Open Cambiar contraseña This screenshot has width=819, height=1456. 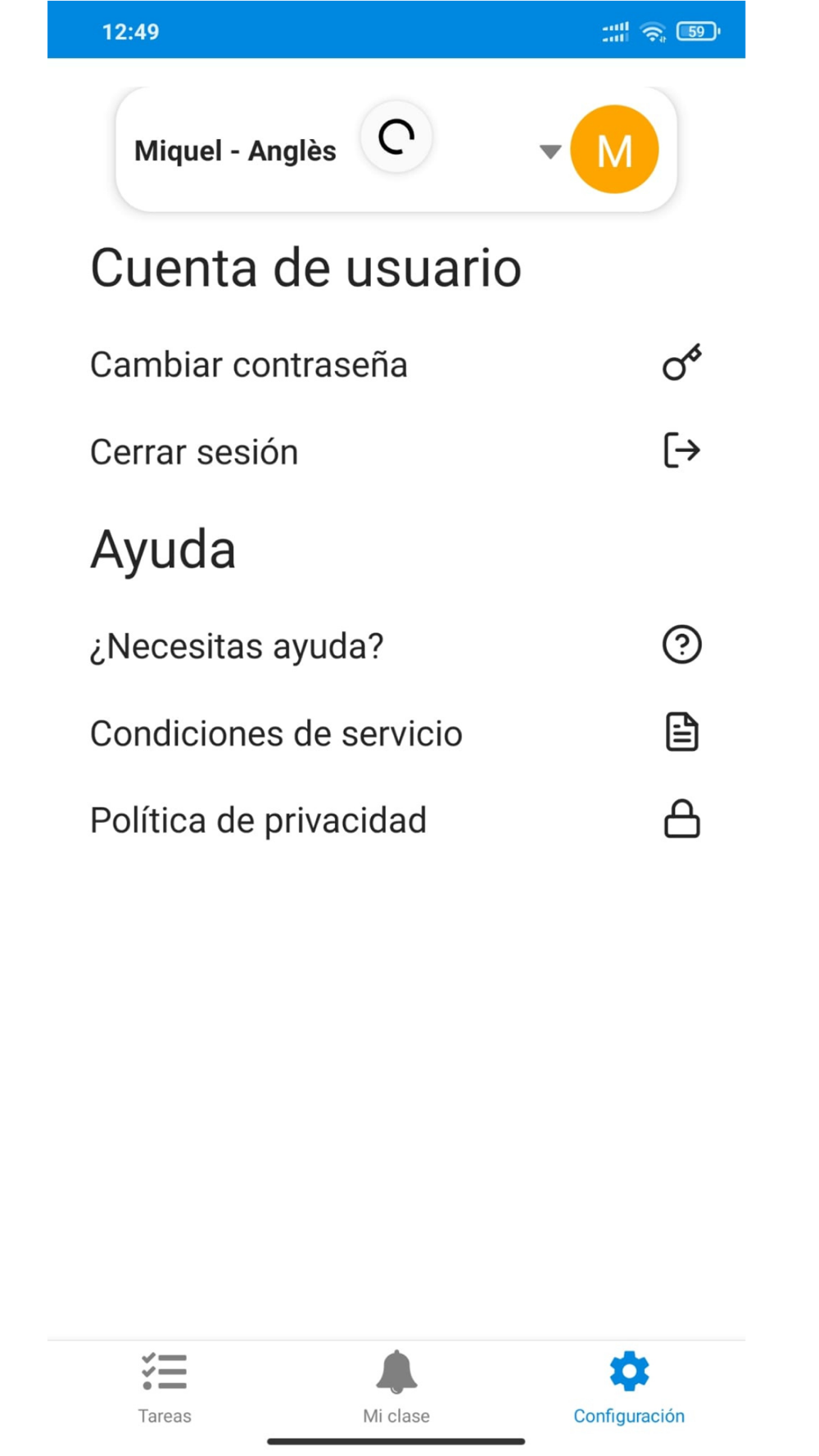[396, 364]
